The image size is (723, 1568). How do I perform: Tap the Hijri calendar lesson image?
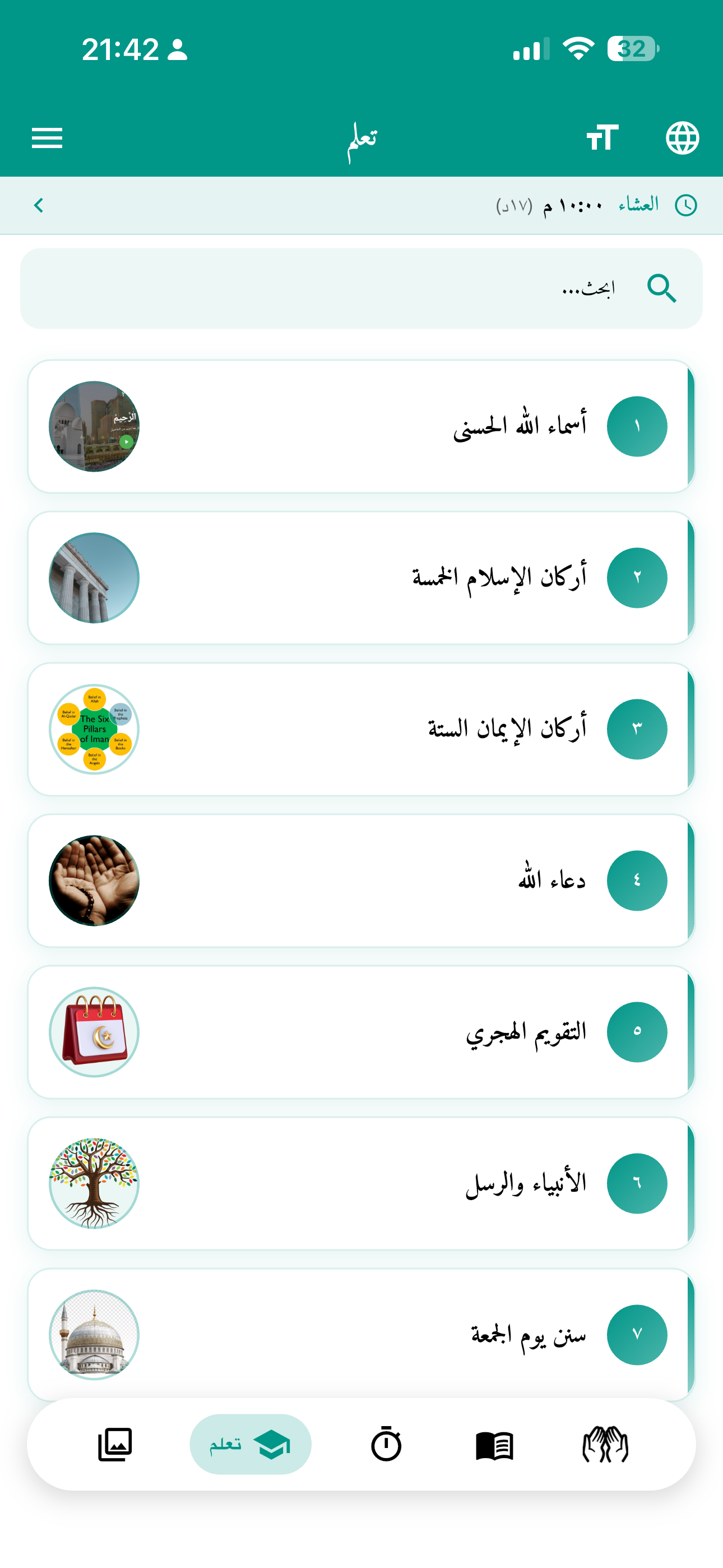pyautogui.click(x=93, y=1031)
